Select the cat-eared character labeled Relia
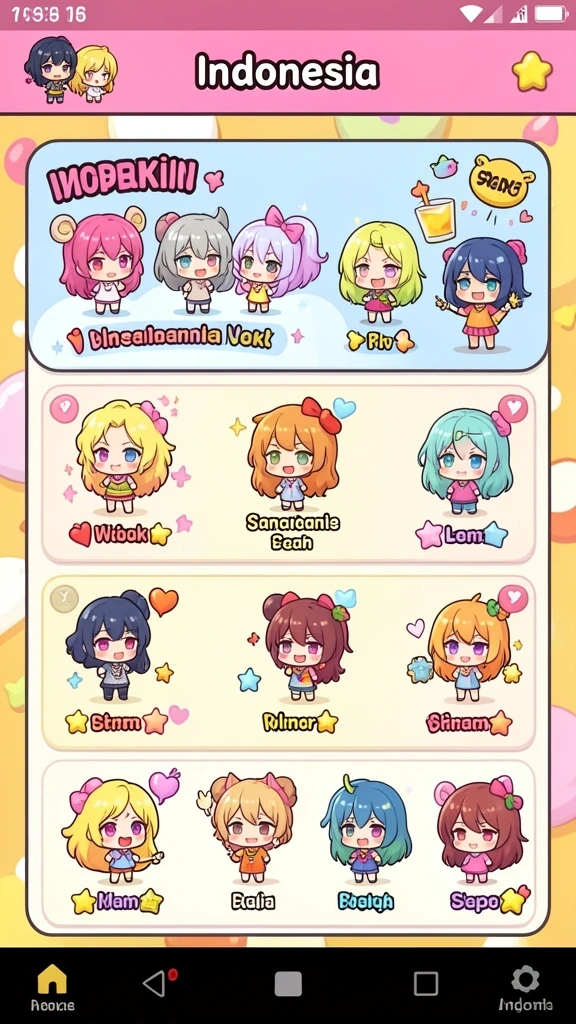576x1024 pixels. point(253,842)
